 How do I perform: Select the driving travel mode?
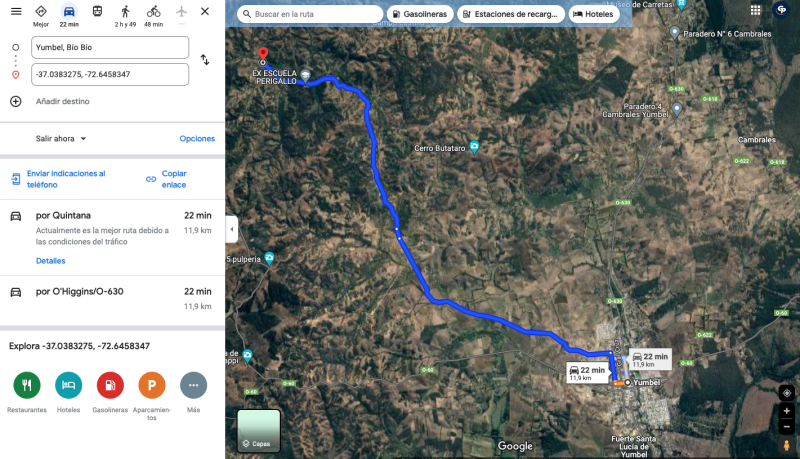pyautogui.click(x=69, y=14)
